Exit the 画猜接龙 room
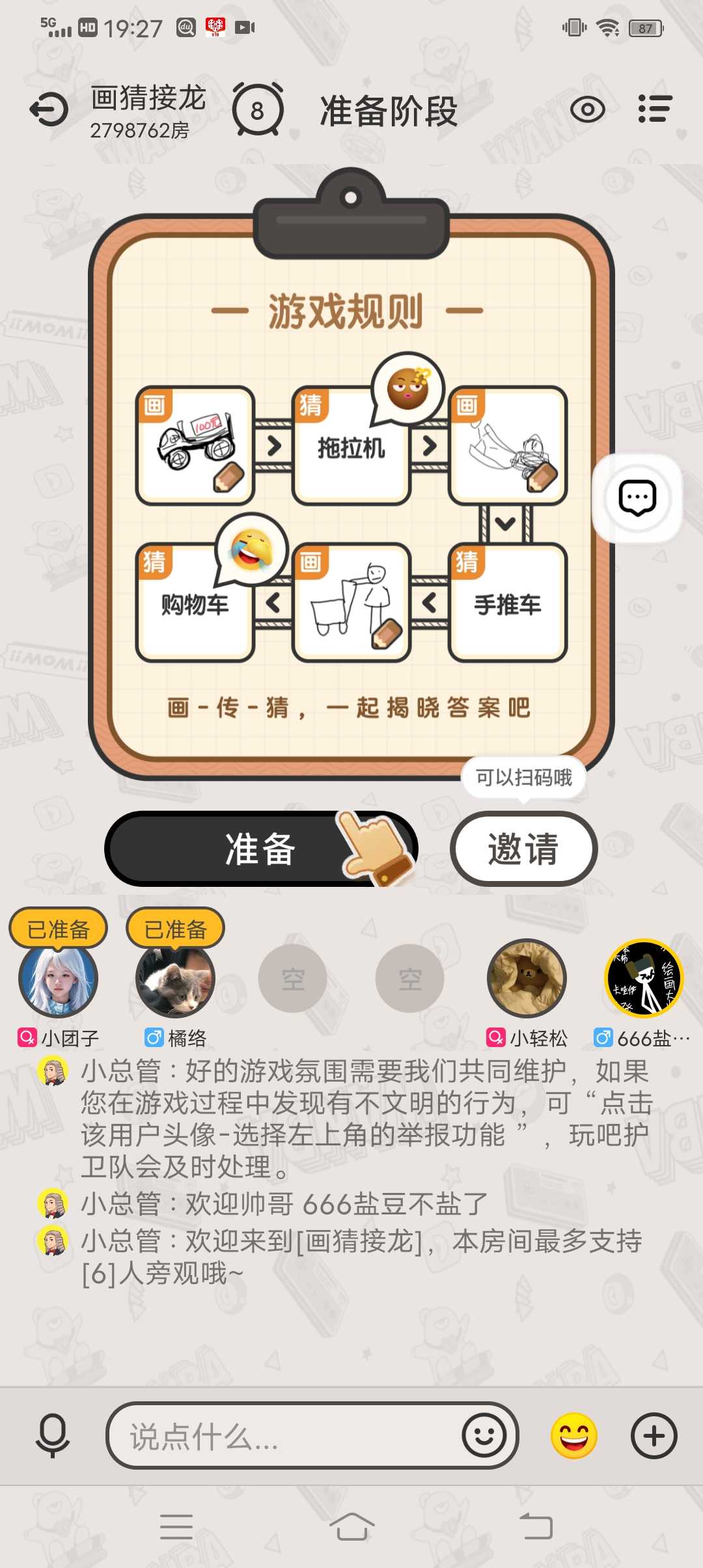This screenshot has height=1568, width=703. coord(49,109)
